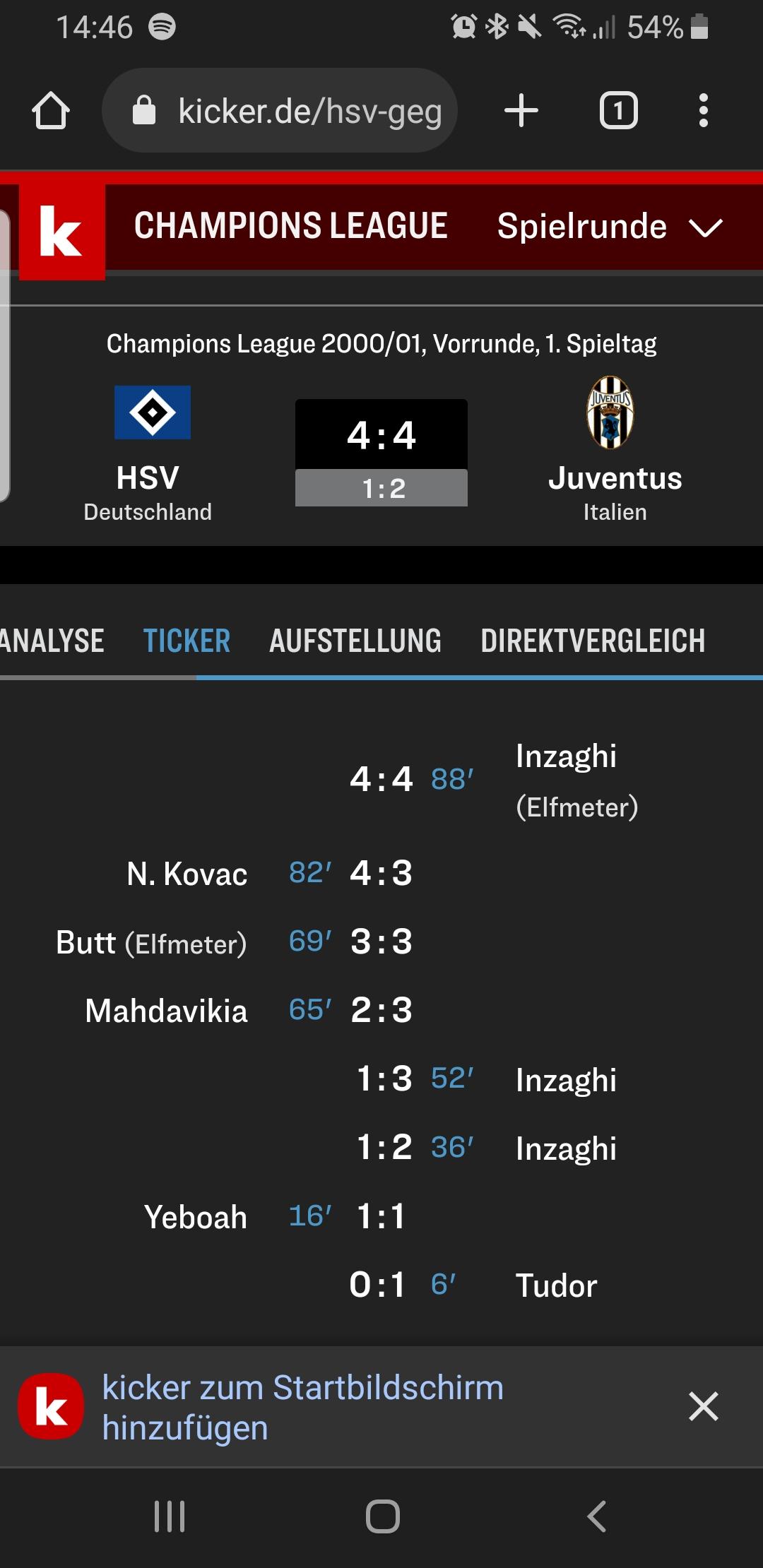
Task: Dismiss the add to home screen banner
Action: pyautogui.click(x=703, y=1406)
